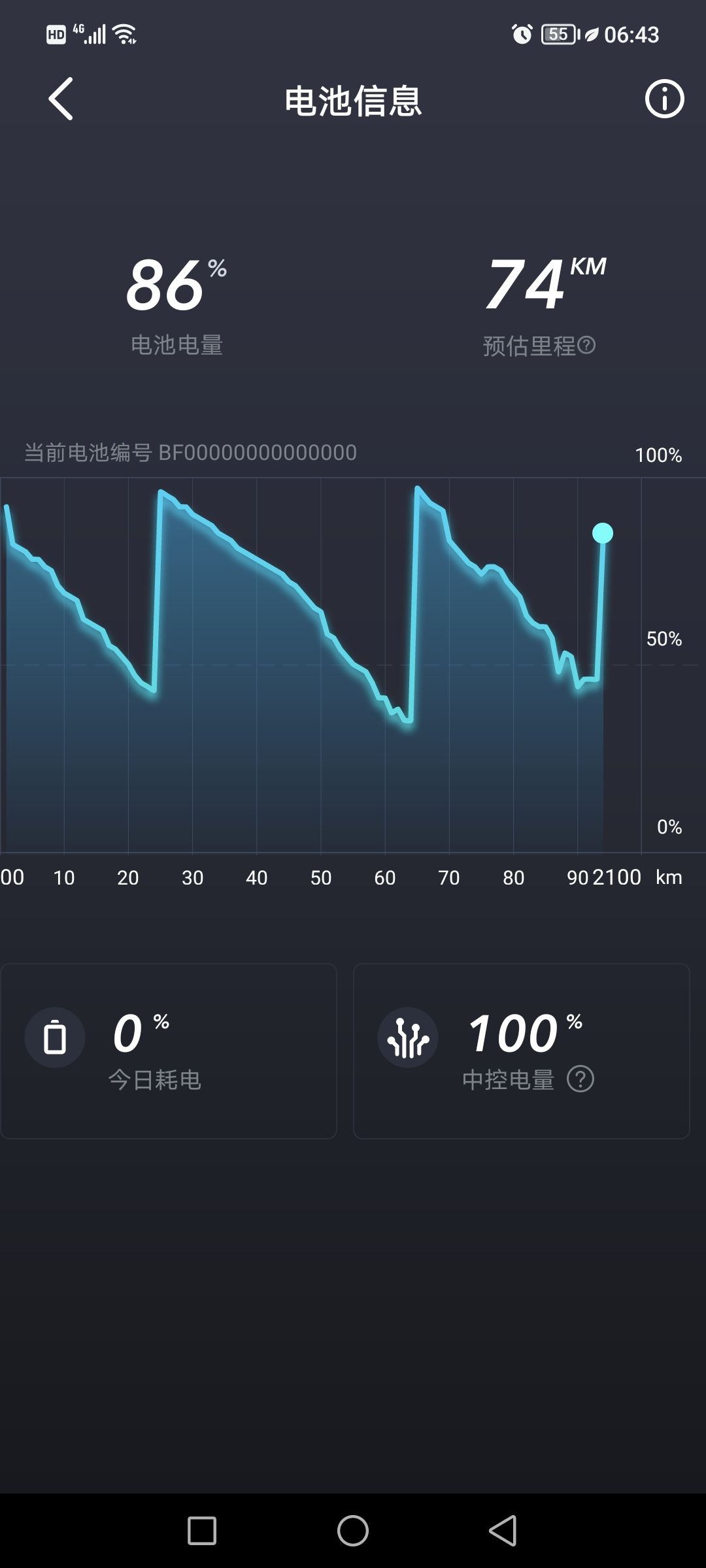The width and height of the screenshot is (706, 1568).
Task: Go back from the 电池信息 page
Action: [x=61, y=99]
